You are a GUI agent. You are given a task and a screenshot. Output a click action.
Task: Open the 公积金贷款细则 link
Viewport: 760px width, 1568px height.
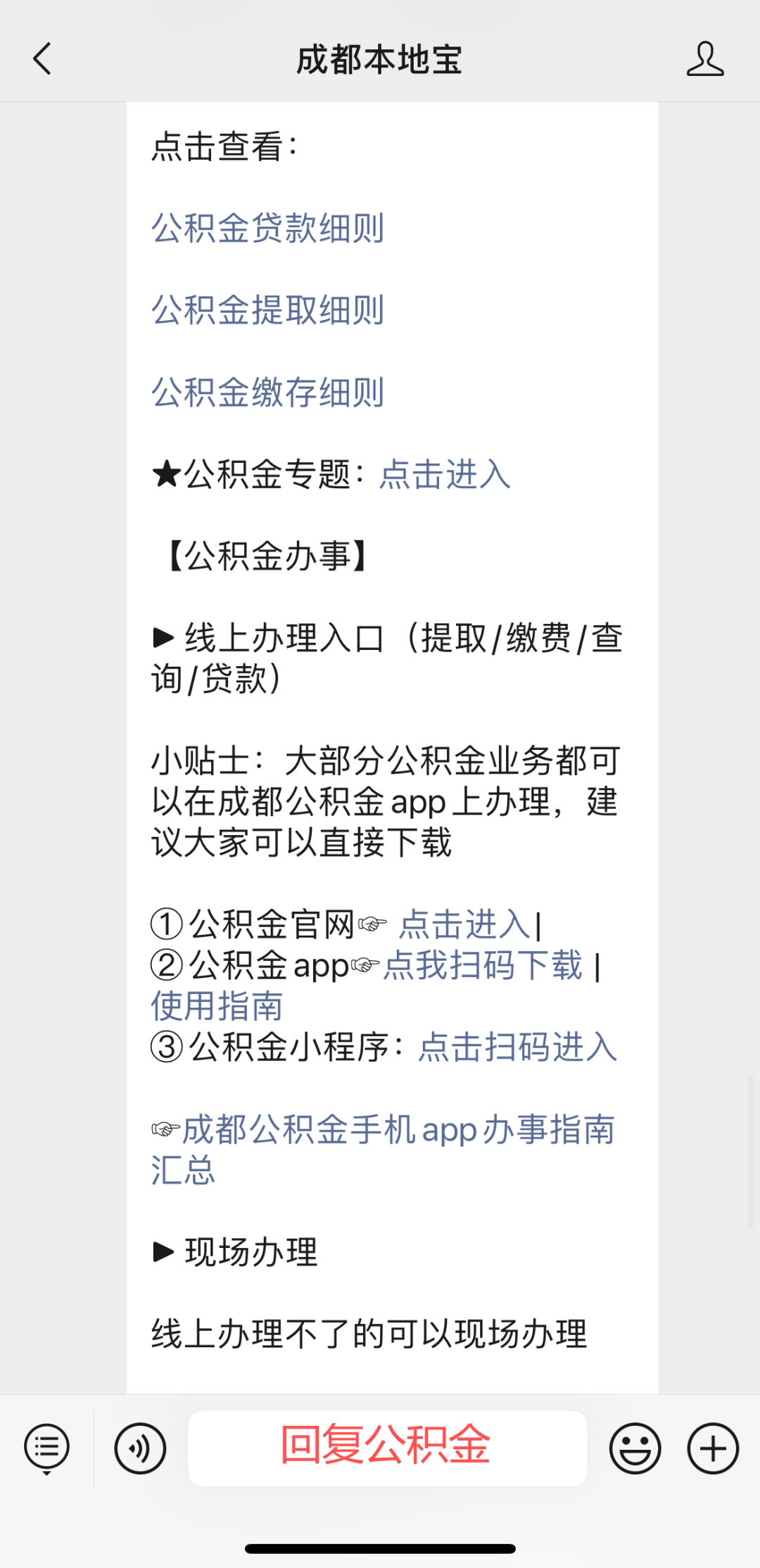coord(267,228)
